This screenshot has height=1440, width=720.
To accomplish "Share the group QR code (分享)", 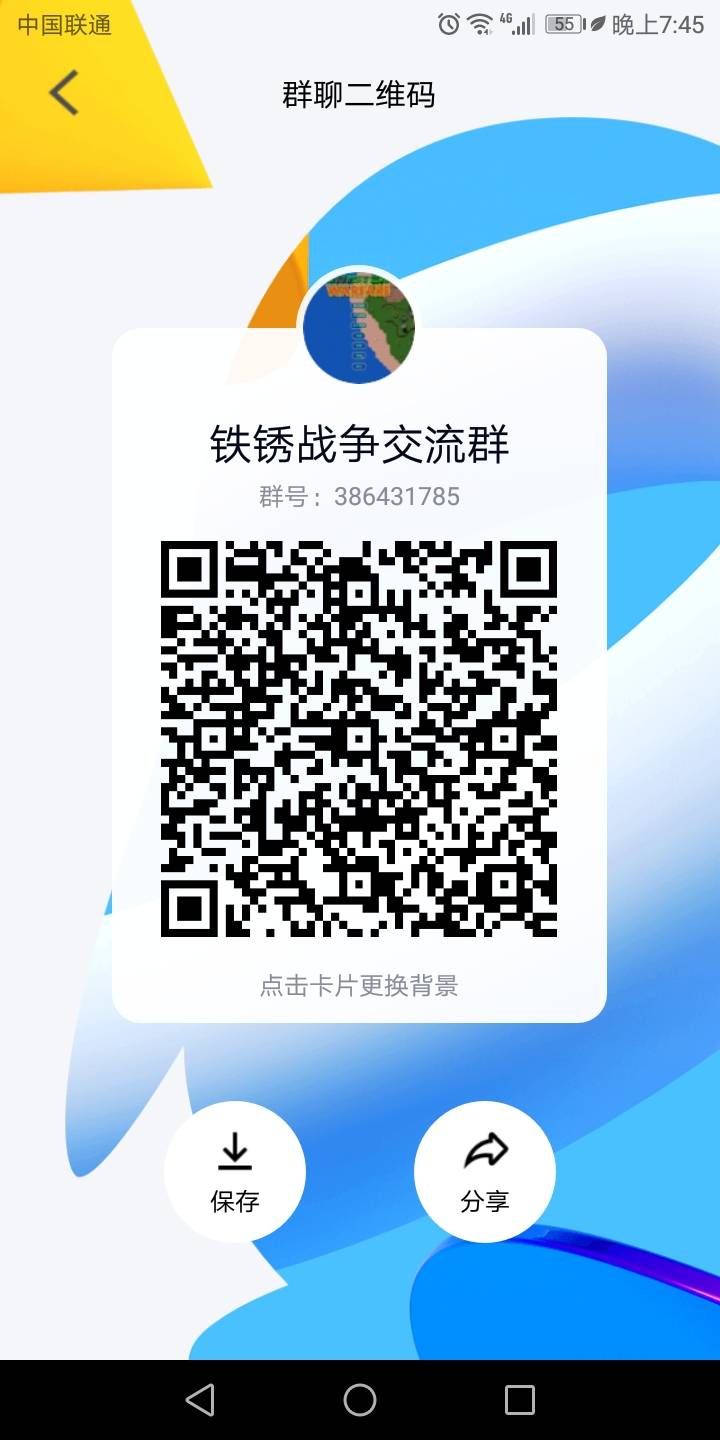I will pos(485,1171).
